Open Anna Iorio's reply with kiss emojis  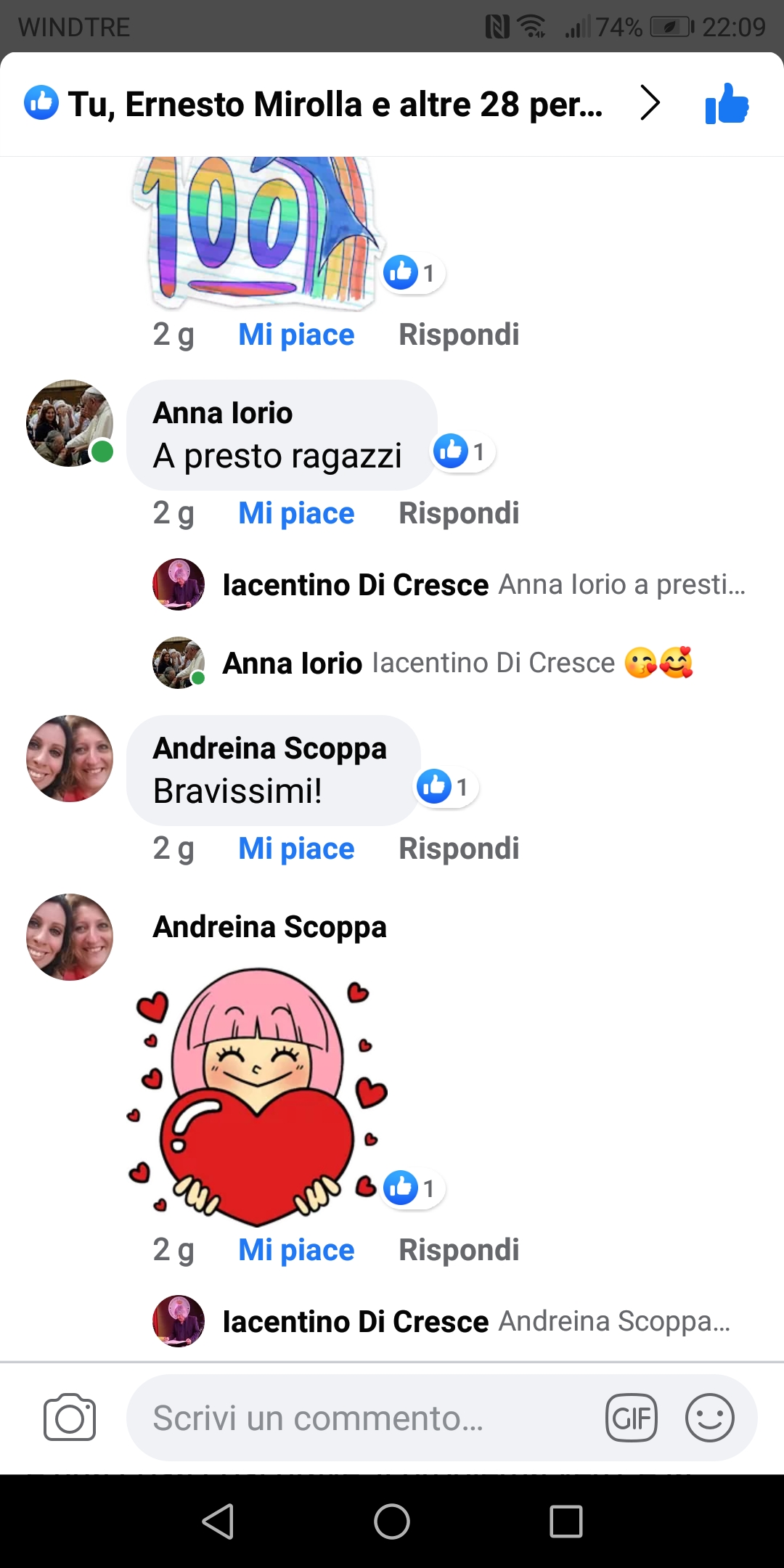coord(423,663)
